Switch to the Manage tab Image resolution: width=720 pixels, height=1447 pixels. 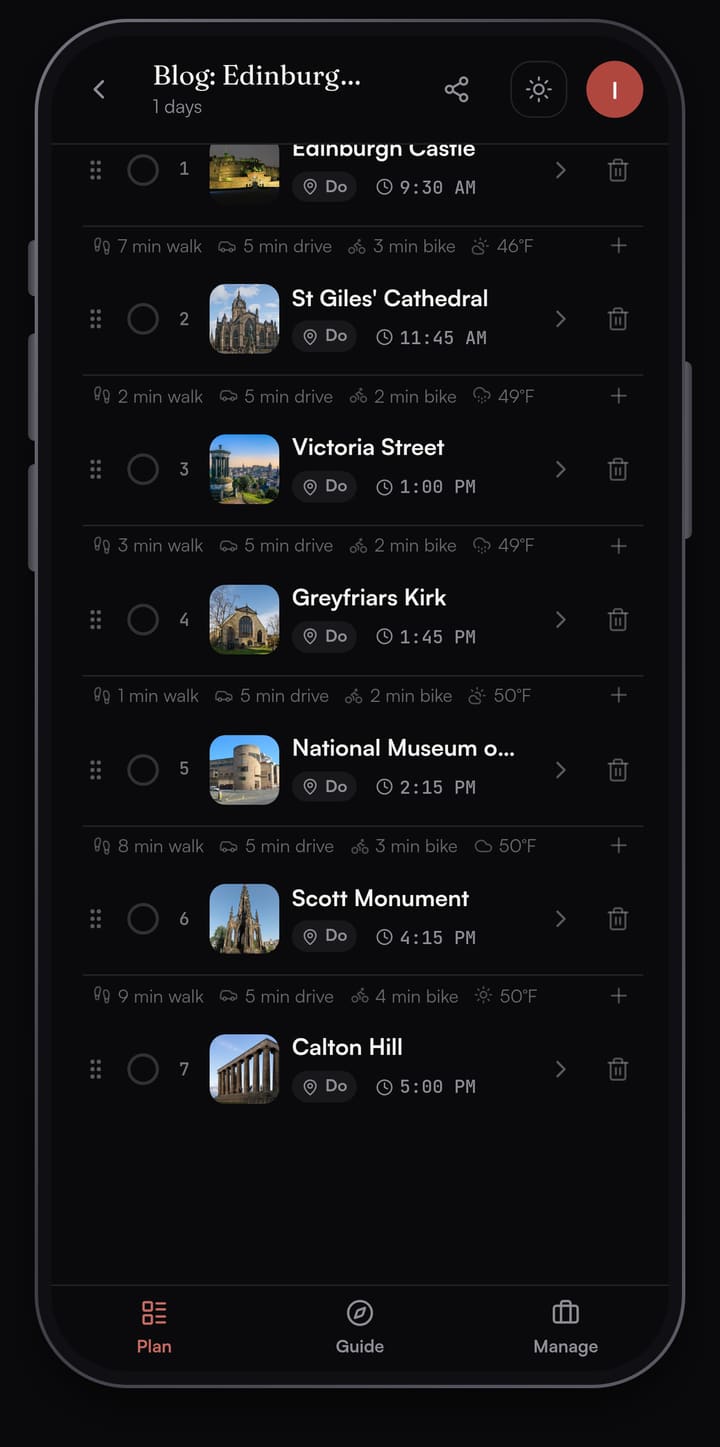click(x=565, y=1327)
